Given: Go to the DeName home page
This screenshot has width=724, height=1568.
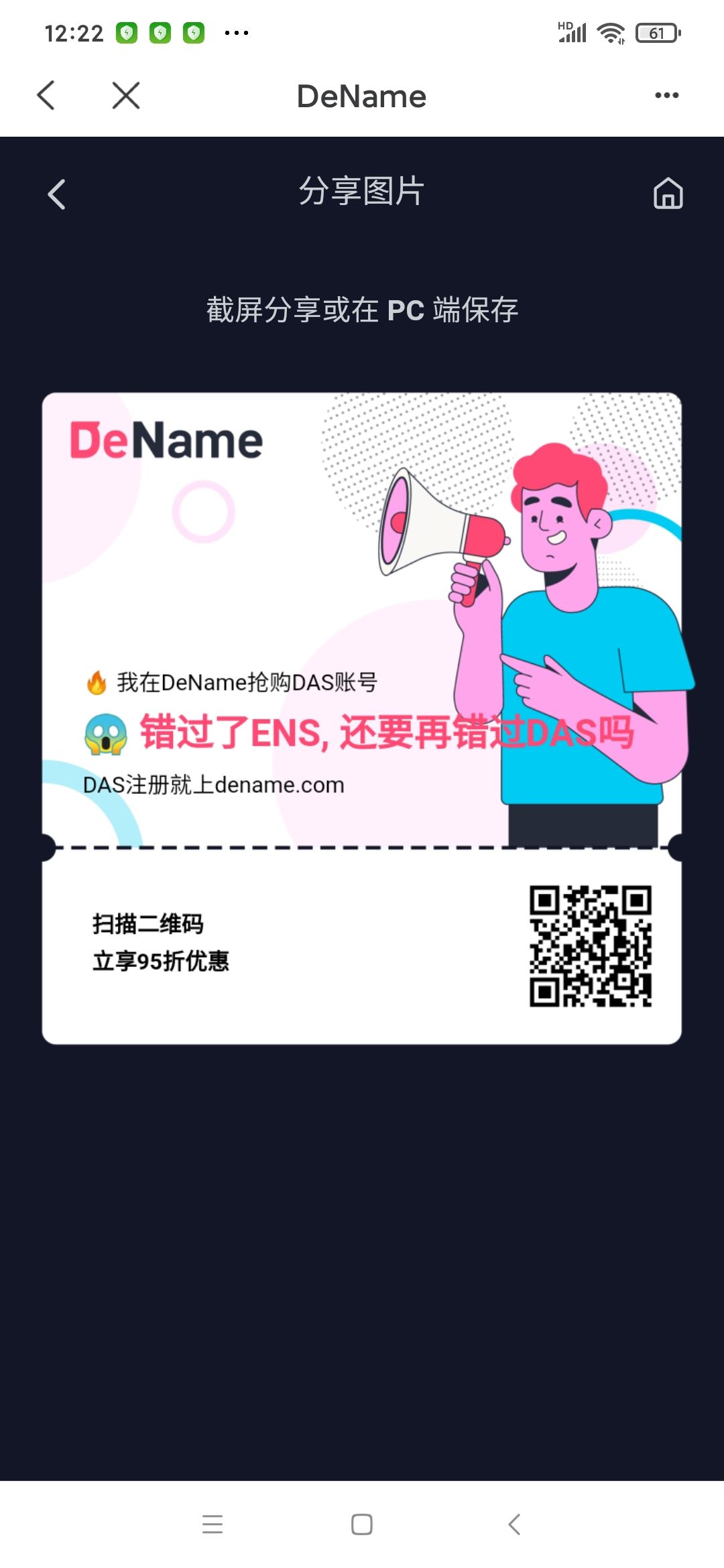Looking at the screenshot, I should [x=668, y=194].
